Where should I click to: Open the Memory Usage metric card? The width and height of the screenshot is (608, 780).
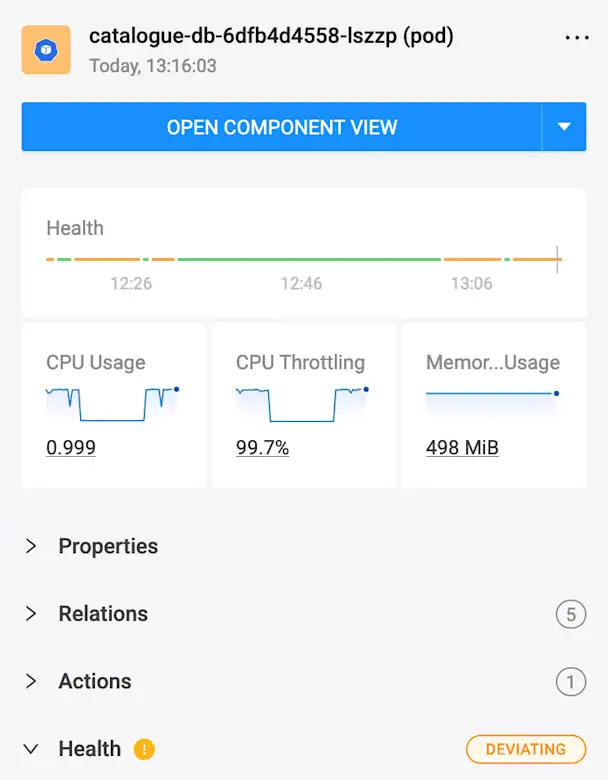click(x=493, y=405)
